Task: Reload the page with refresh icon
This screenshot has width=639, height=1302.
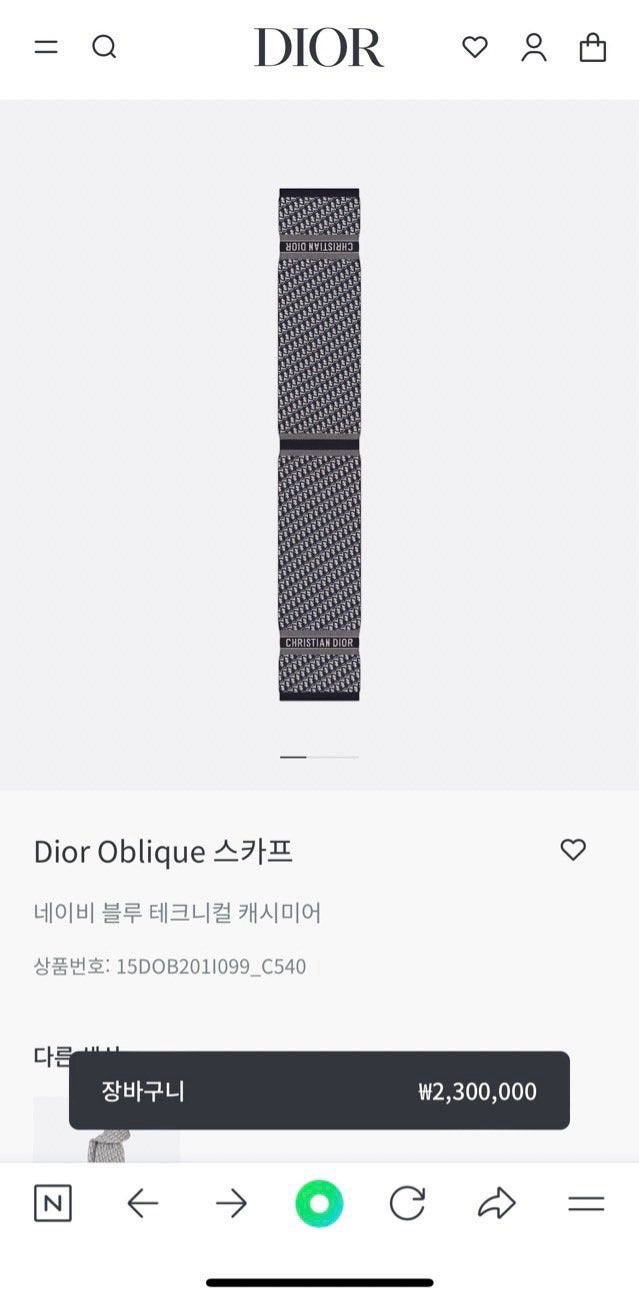Action: click(x=407, y=1203)
